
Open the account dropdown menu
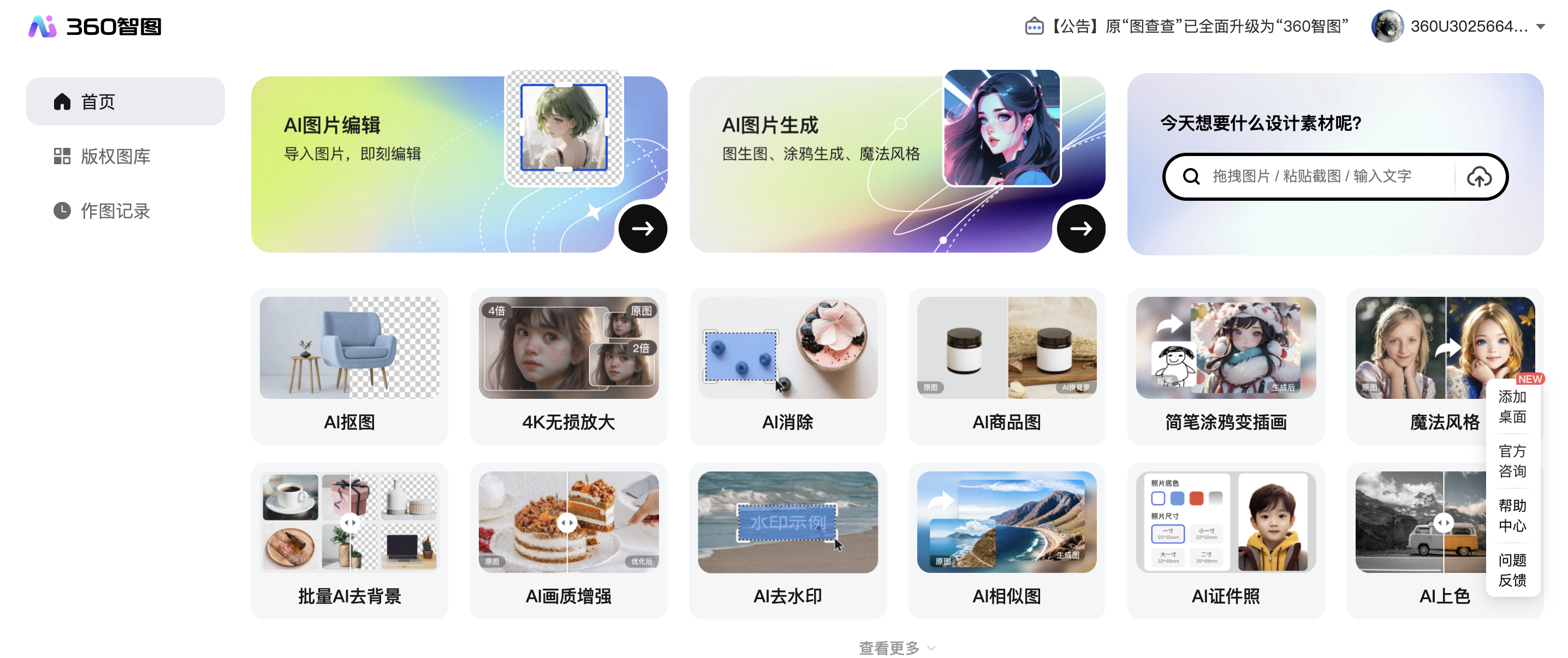pos(1540,27)
